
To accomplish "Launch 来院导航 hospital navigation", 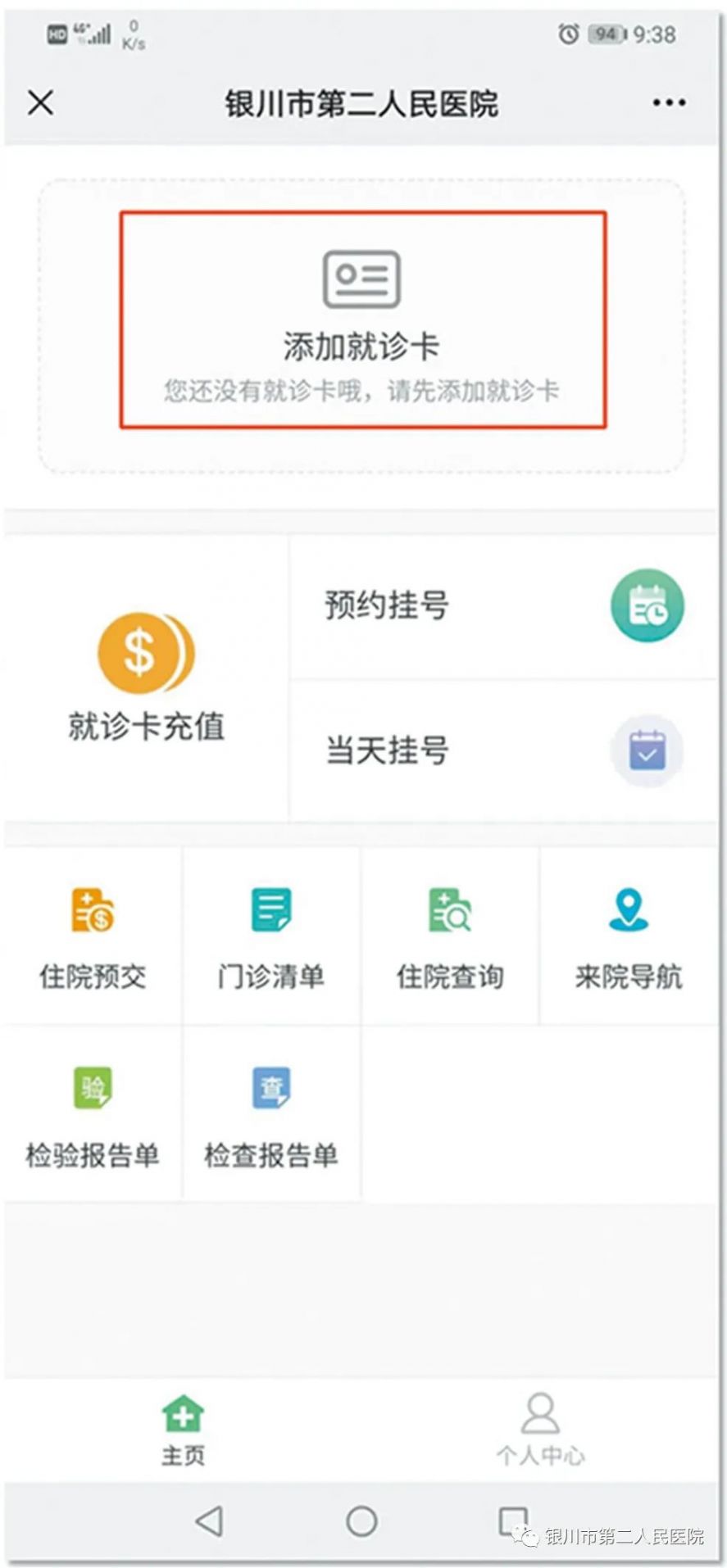I will (x=628, y=936).
